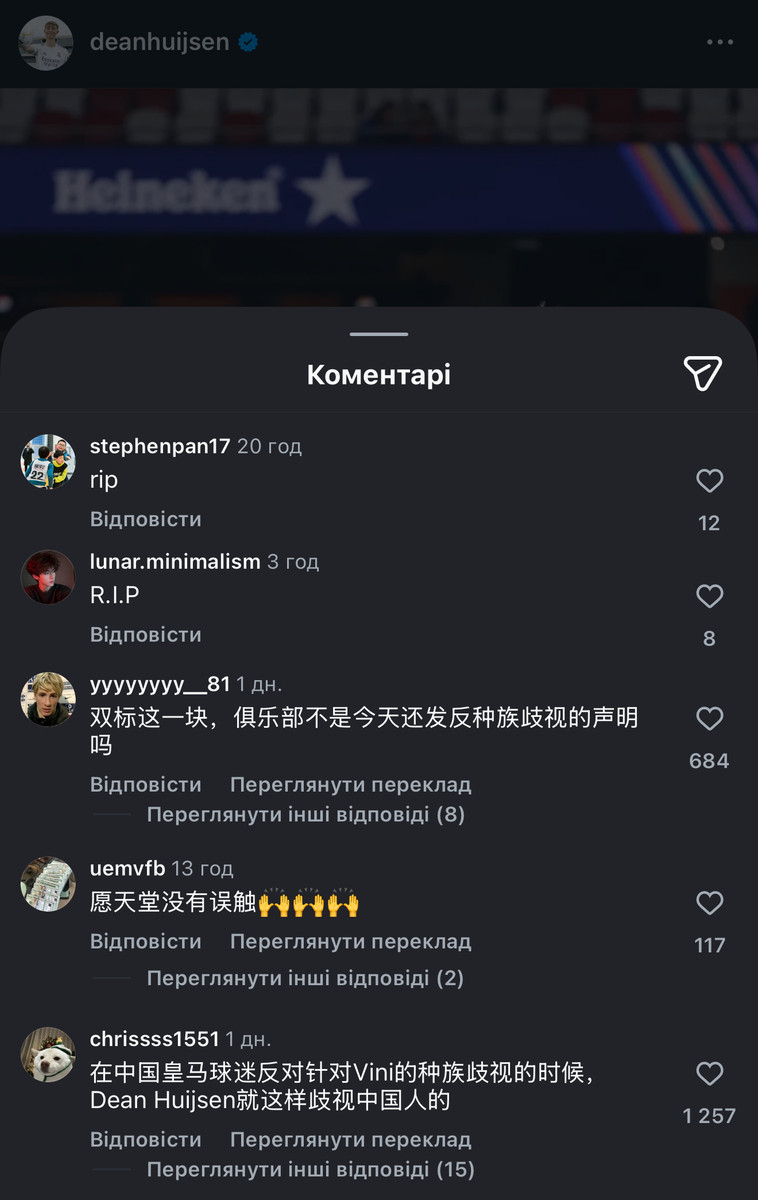Reply to stephenpan17's comment

click(145, 519)
